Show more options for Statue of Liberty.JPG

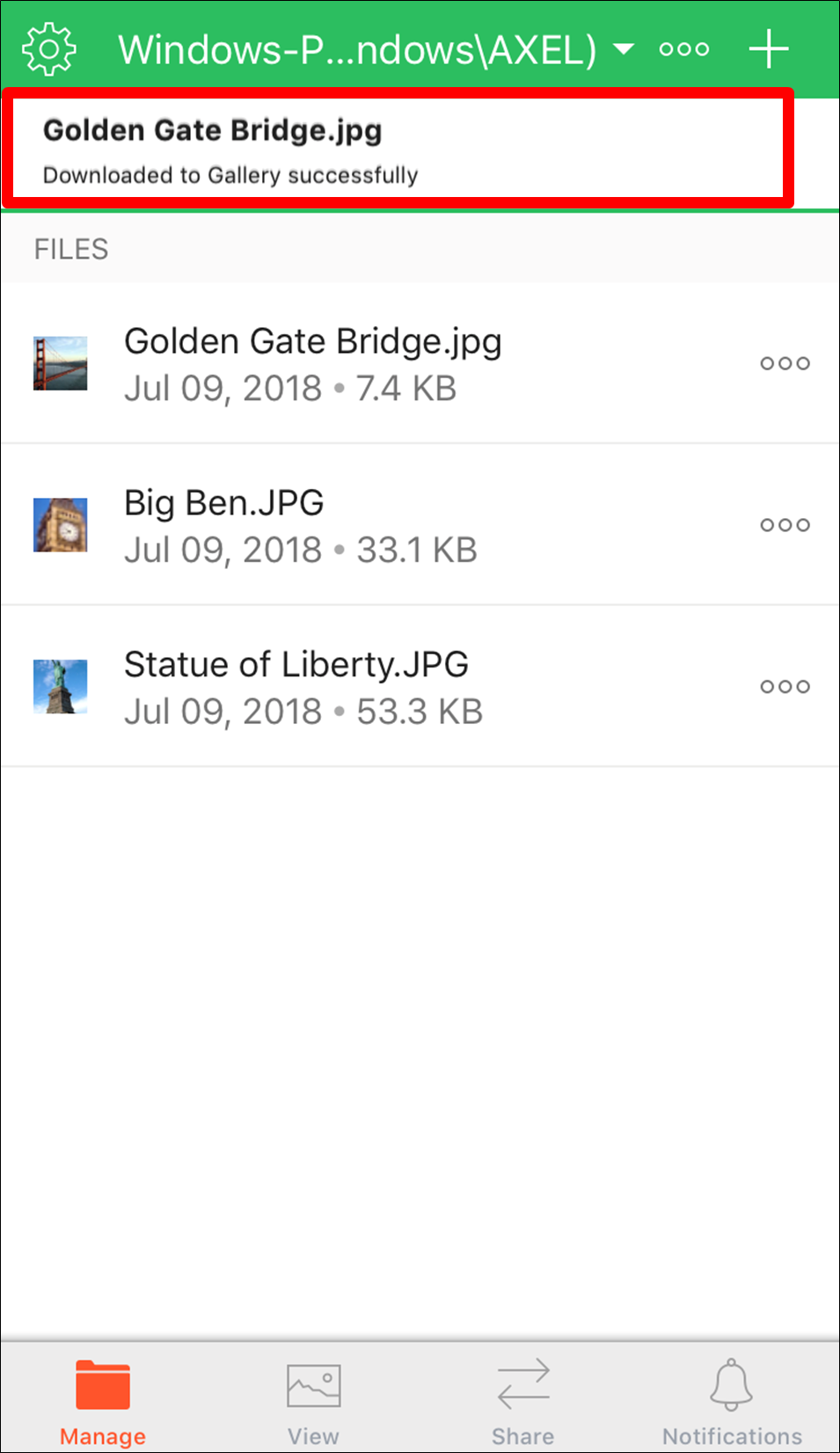785,686
